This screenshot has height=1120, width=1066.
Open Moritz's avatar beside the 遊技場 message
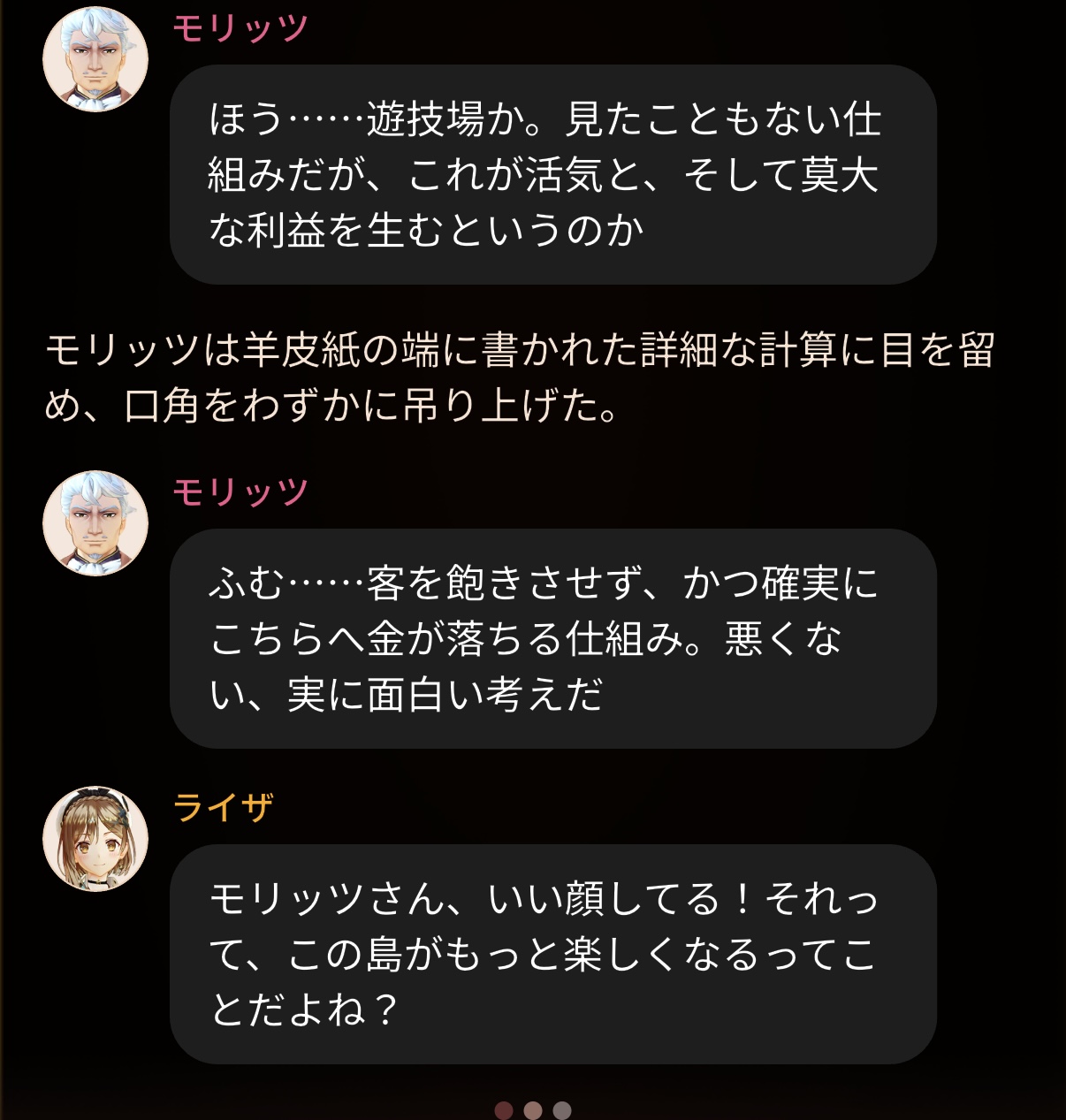point(95,59)
